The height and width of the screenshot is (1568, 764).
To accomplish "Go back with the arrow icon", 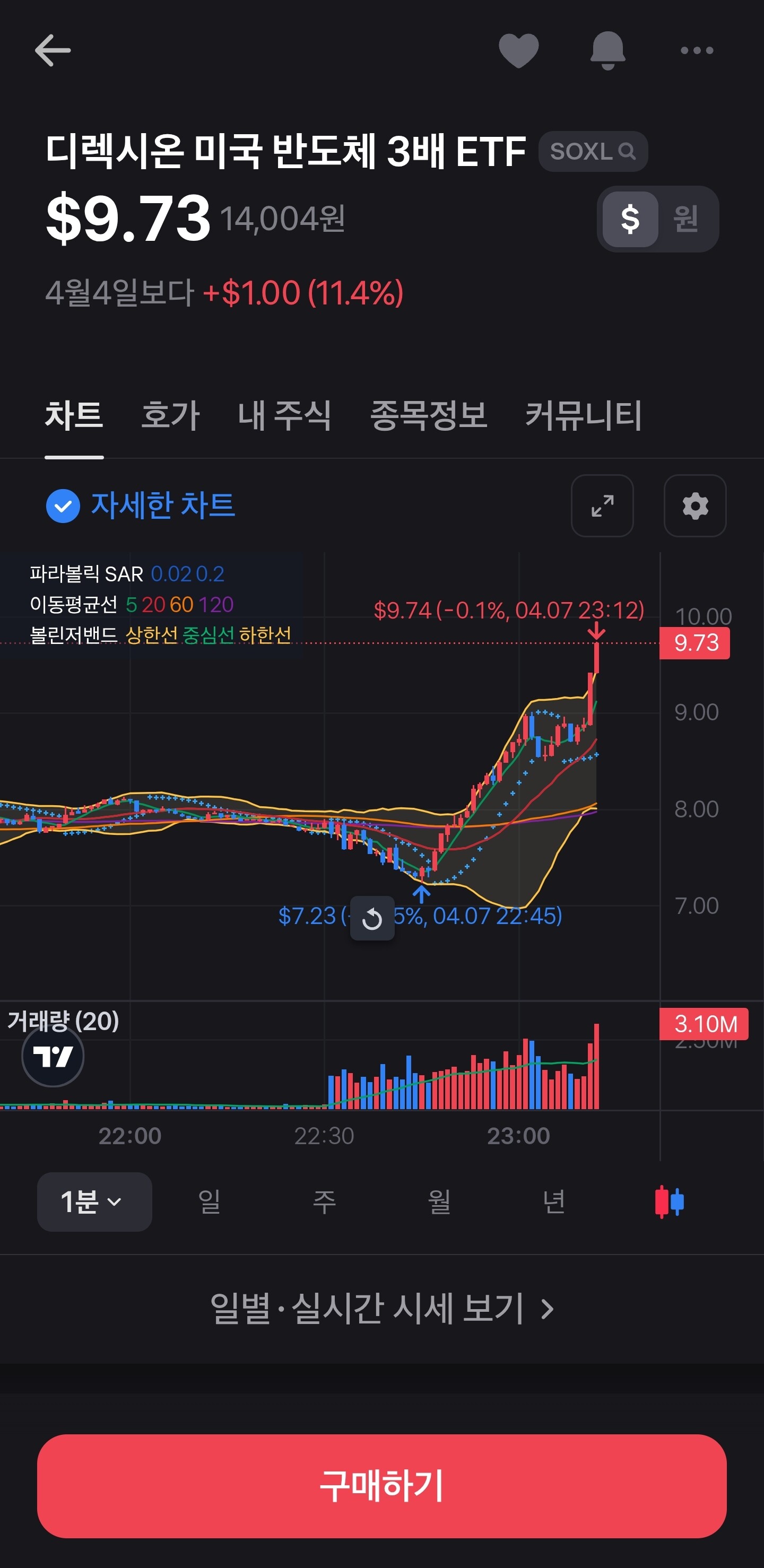I will coord(53,50).
